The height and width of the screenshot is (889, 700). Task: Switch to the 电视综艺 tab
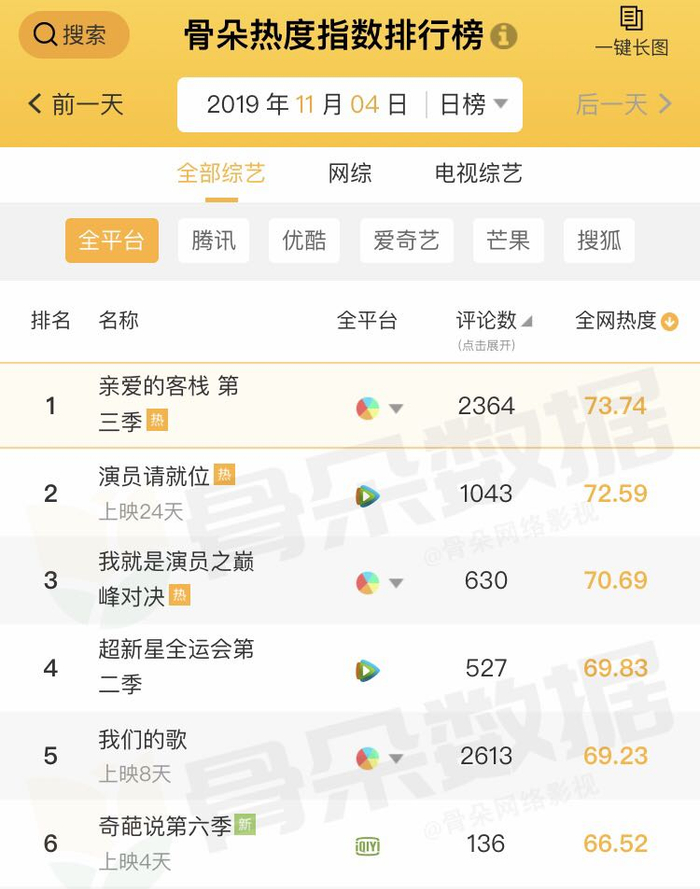pos(478,173)
